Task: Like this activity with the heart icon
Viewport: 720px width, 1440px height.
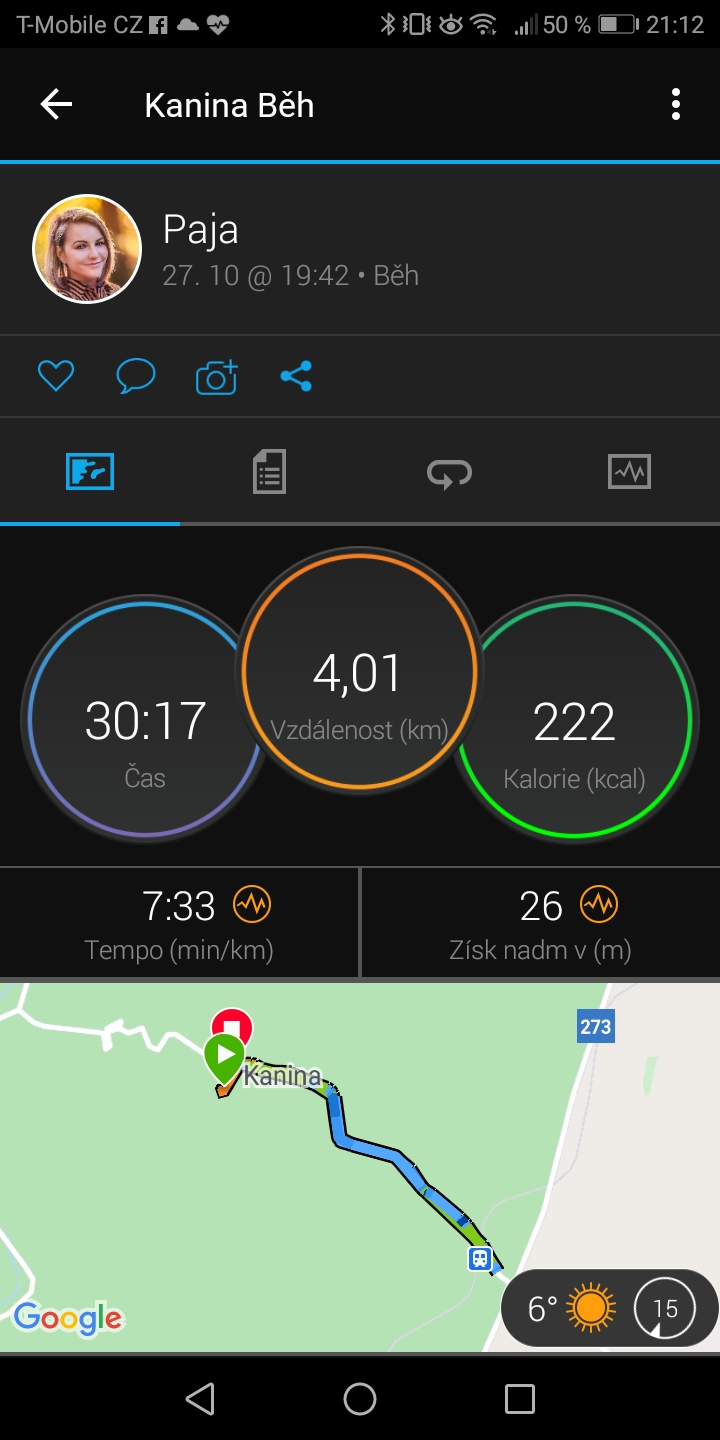Action: coord(56,376)
